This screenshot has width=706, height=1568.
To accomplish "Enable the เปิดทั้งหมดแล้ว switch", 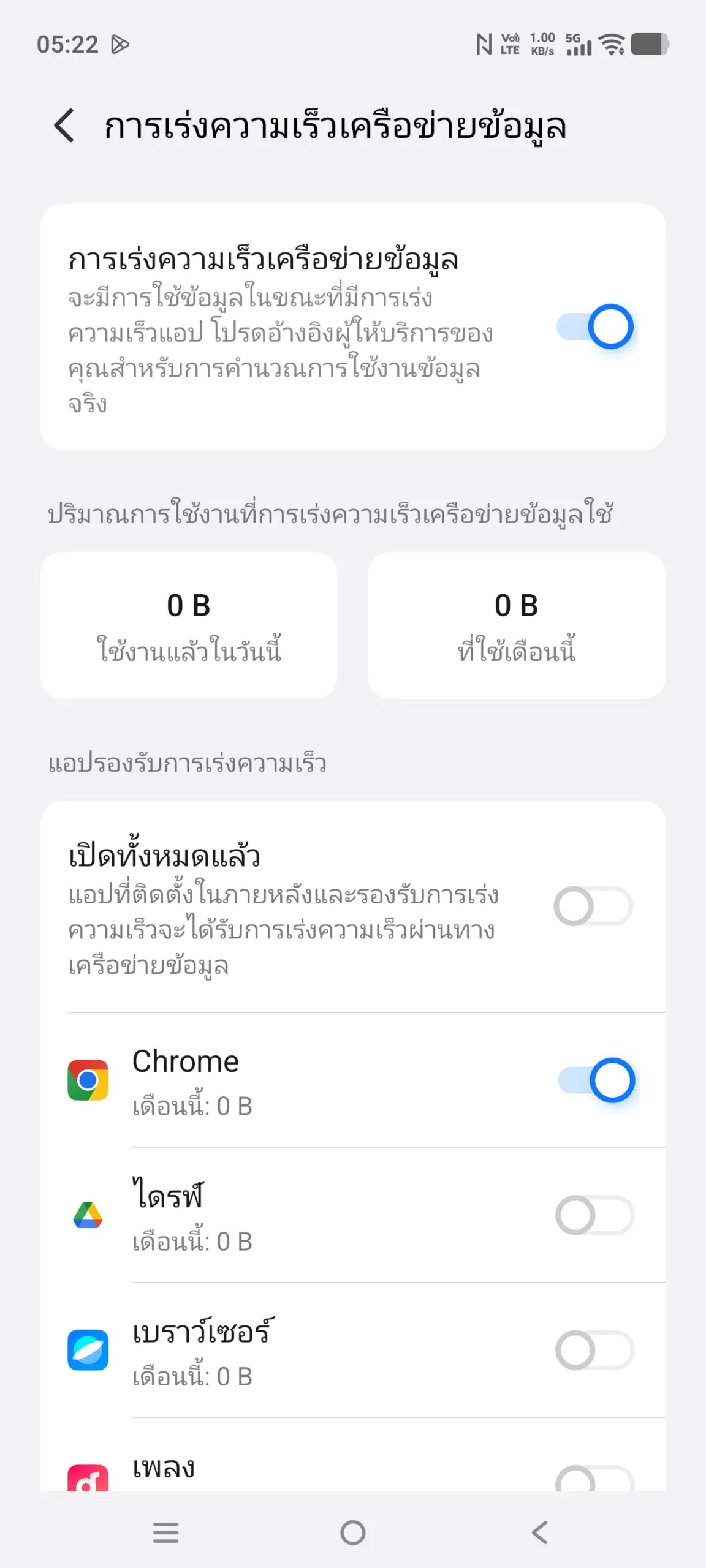I will [x=593, y=907].
